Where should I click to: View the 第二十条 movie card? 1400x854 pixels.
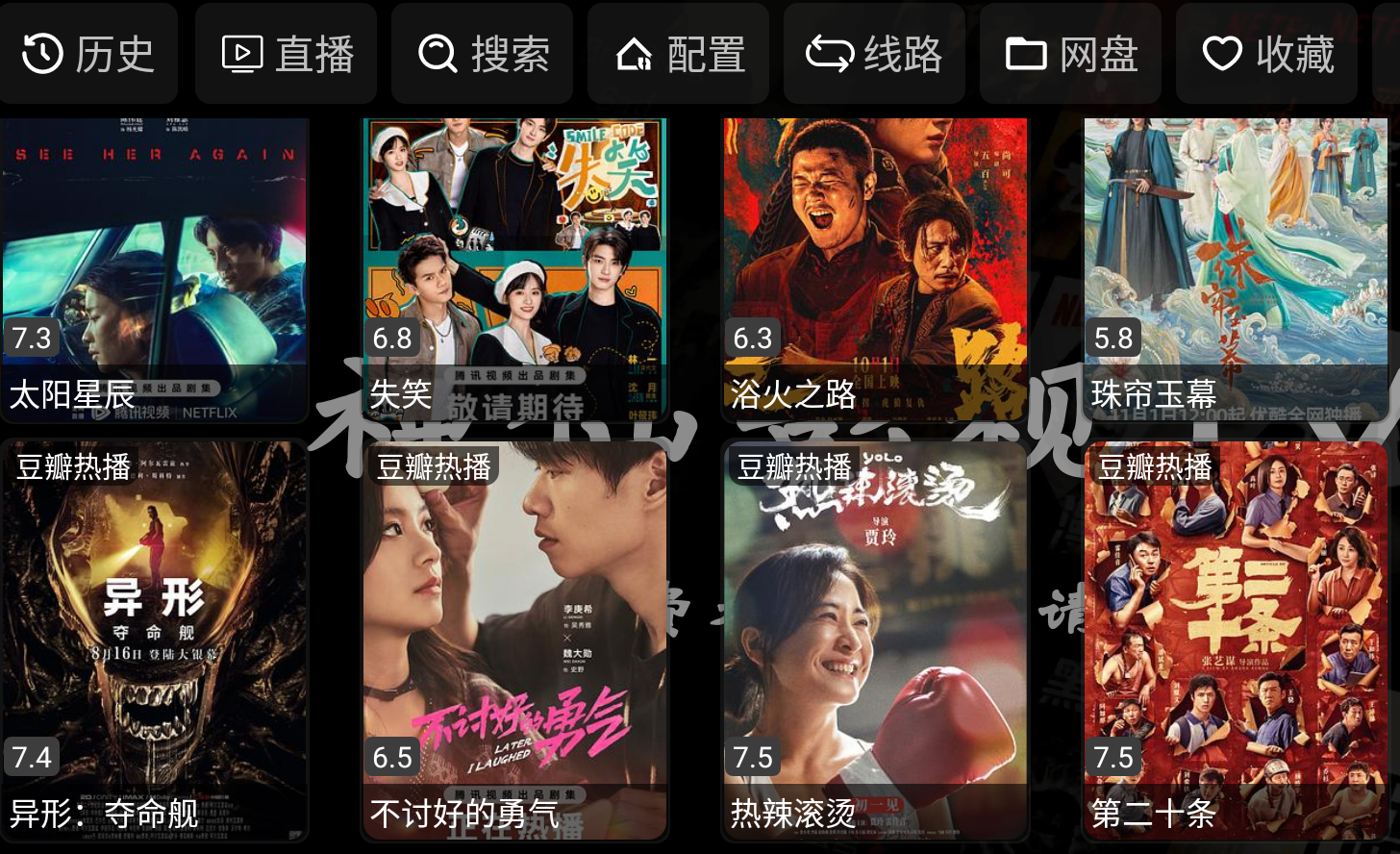point(1236,640)
